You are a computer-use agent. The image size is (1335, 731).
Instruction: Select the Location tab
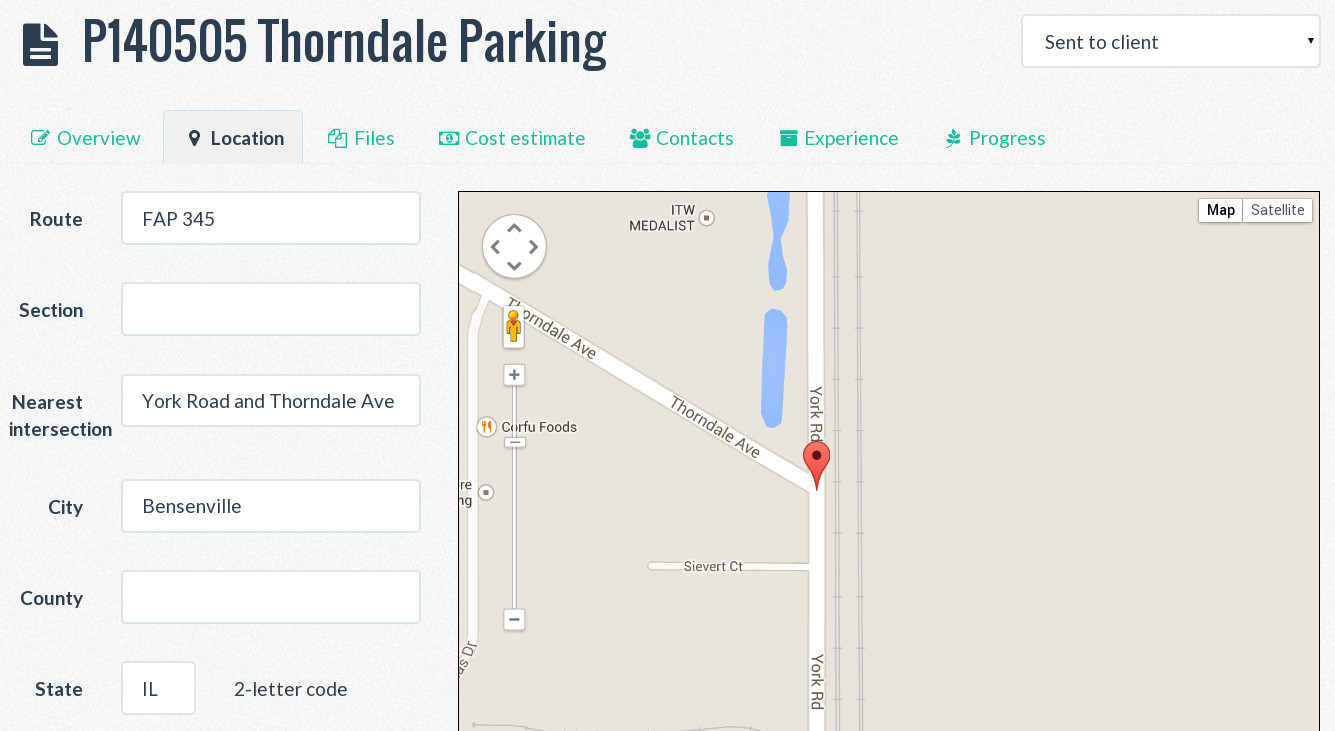point(234,138)
